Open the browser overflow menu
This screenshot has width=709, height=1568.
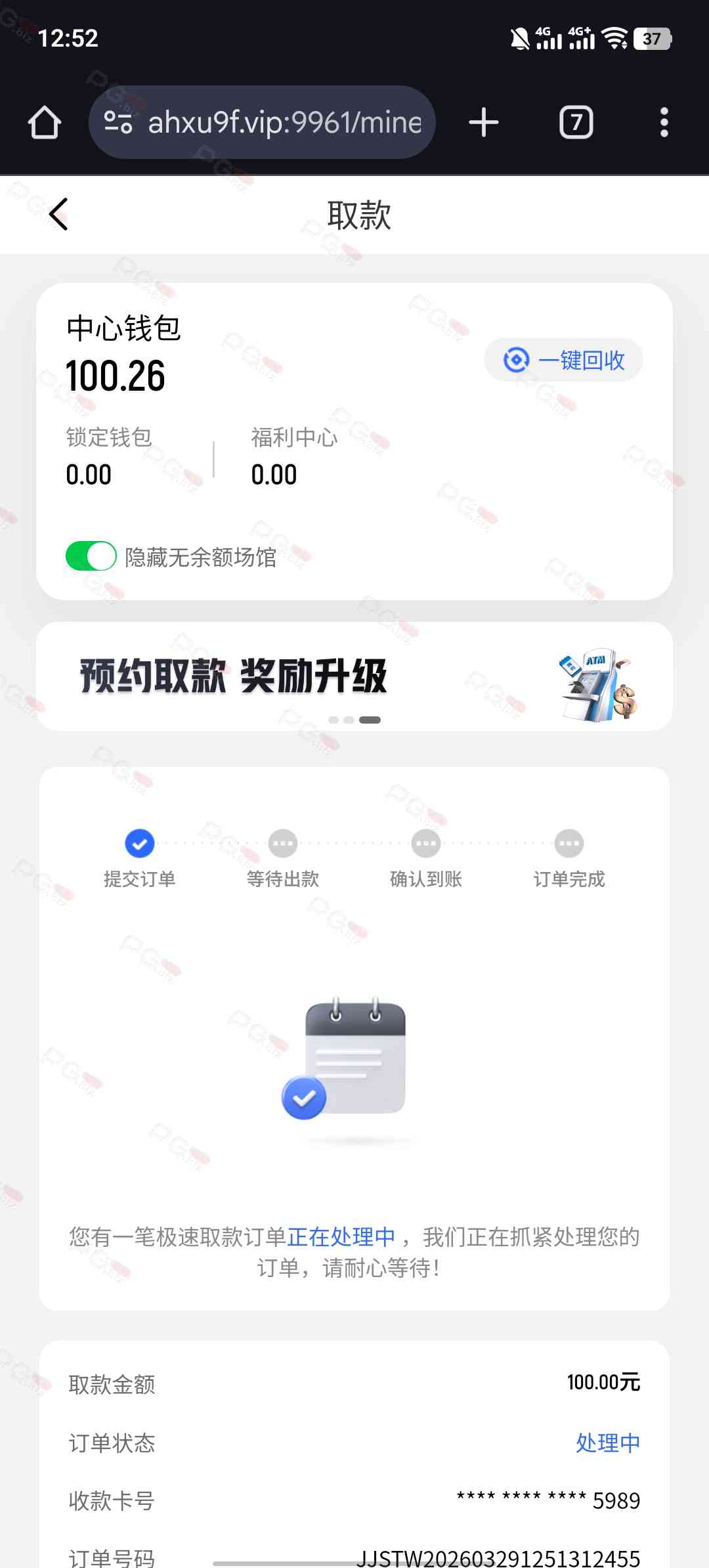pos(664,123)
